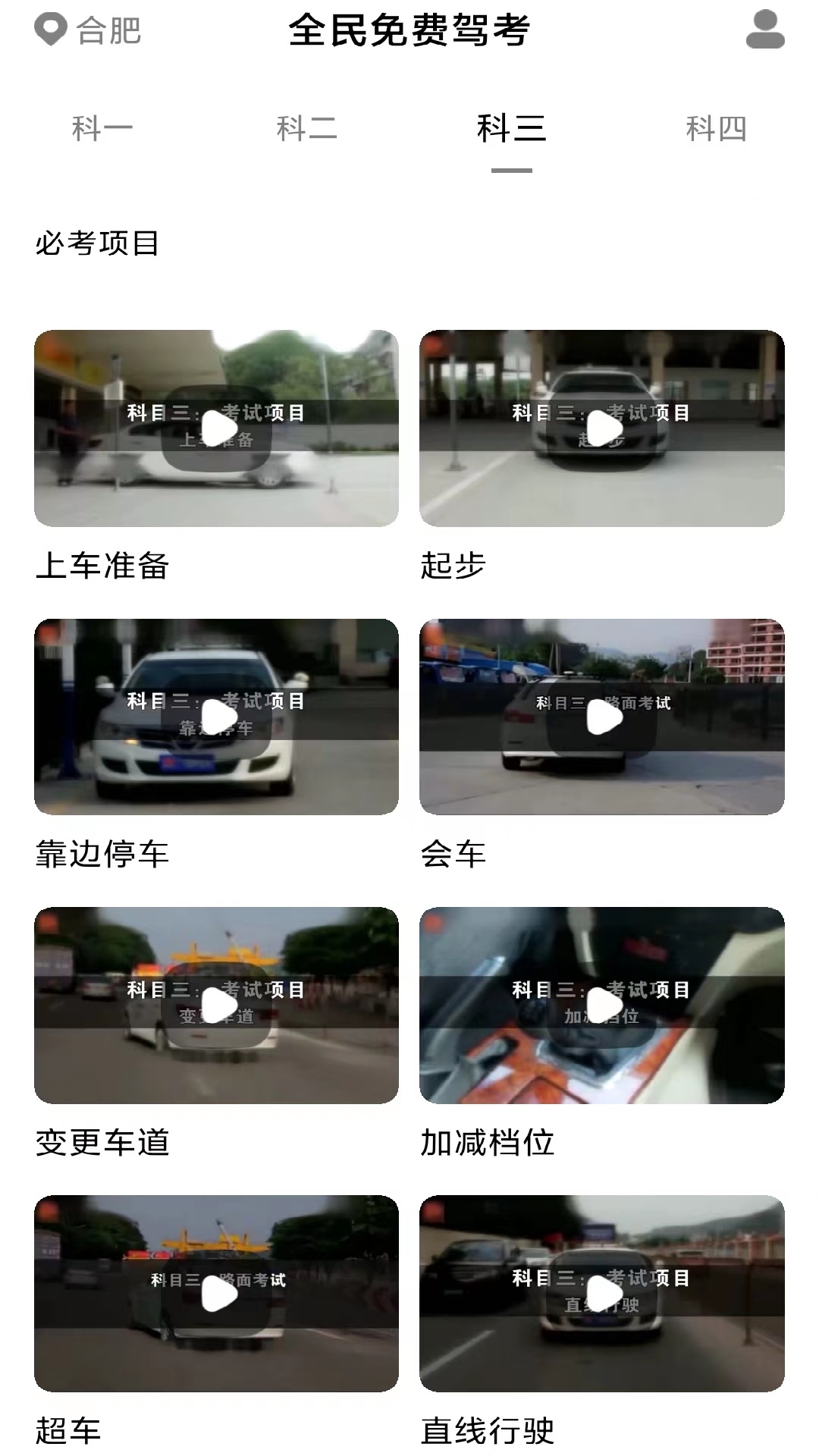This screenshot has height=1456, width=819.
Task: Open the 科四 tab
Action: click(x=717, y=129)
